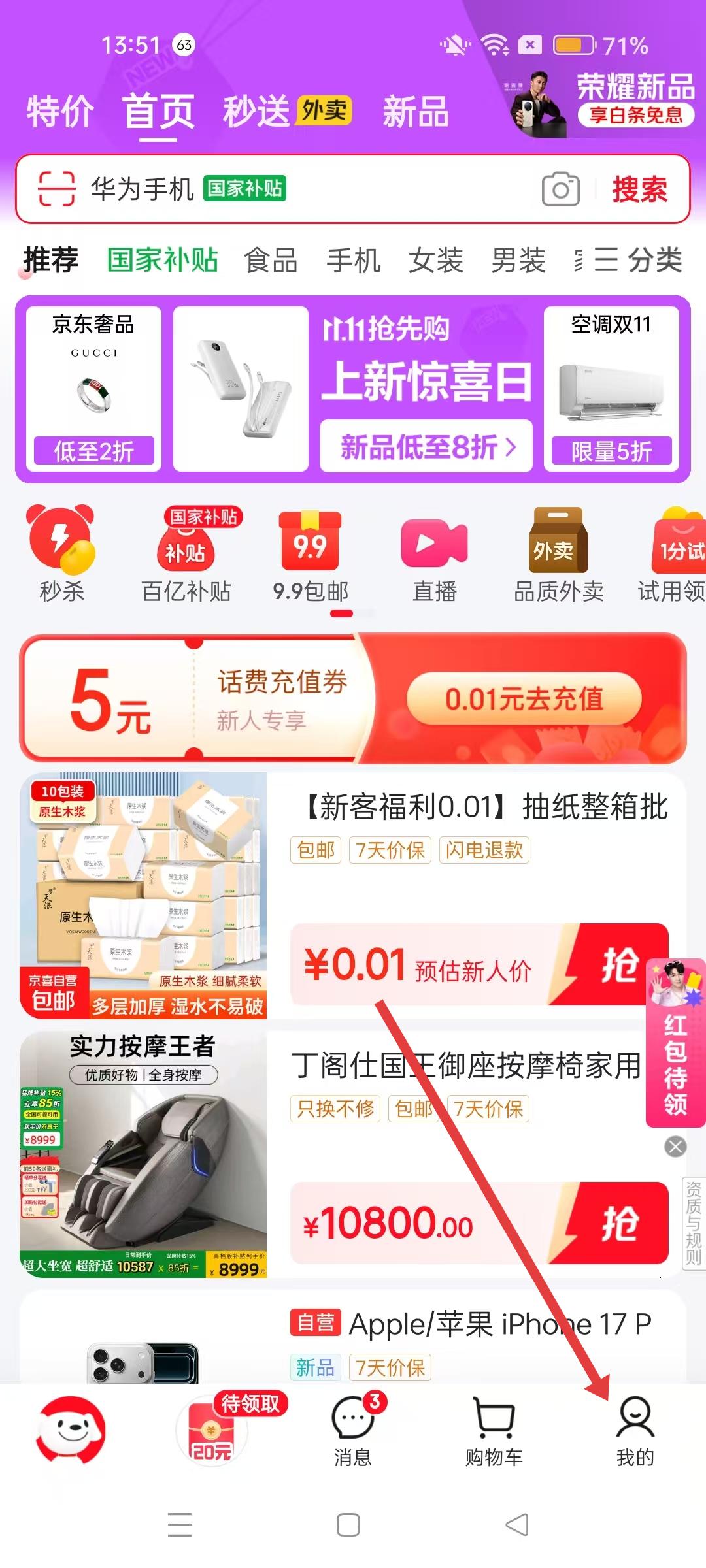
Task: Open 购物车 in bottom navigation
Action: click(494, 1431)
